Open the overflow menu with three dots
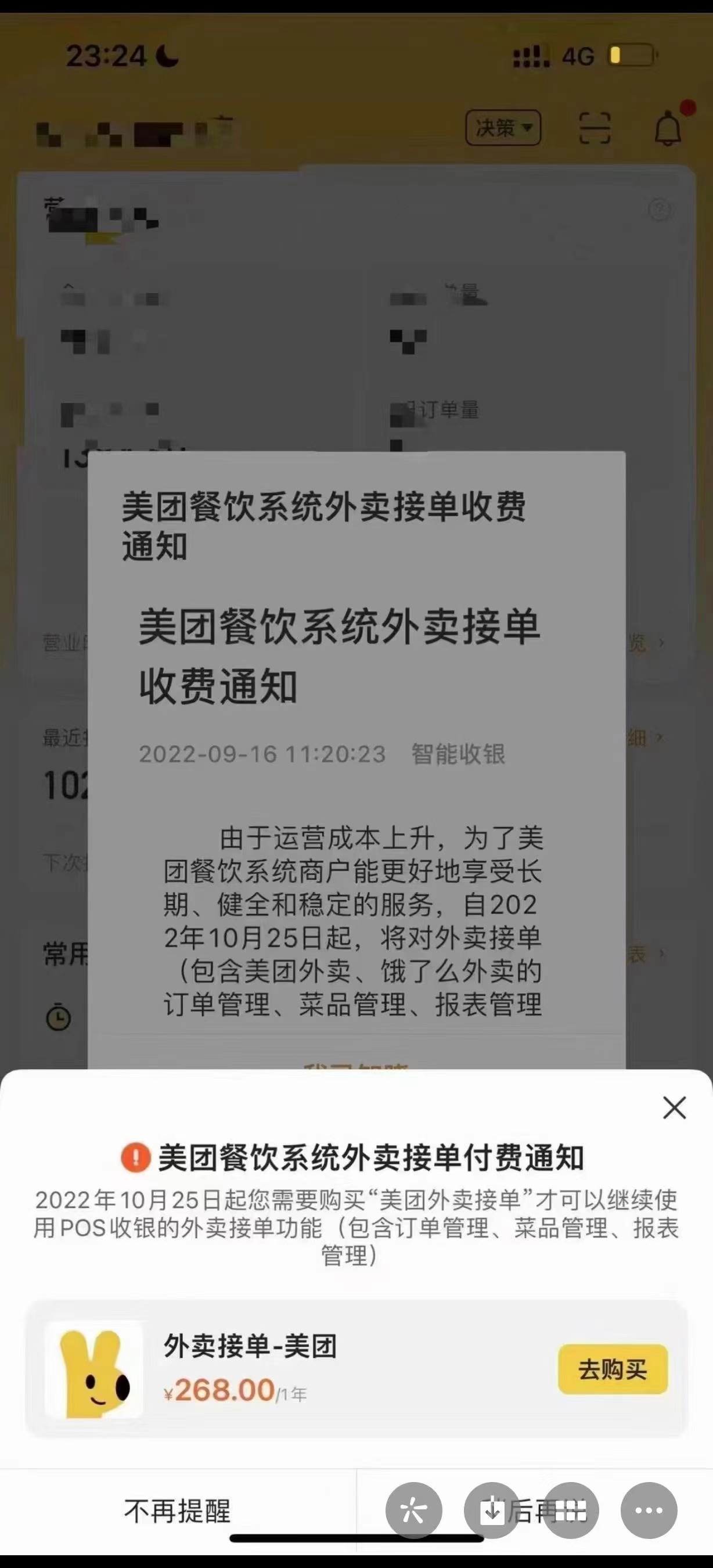Viewport: 713px width, 1568px height. (x=649, y=1510)
